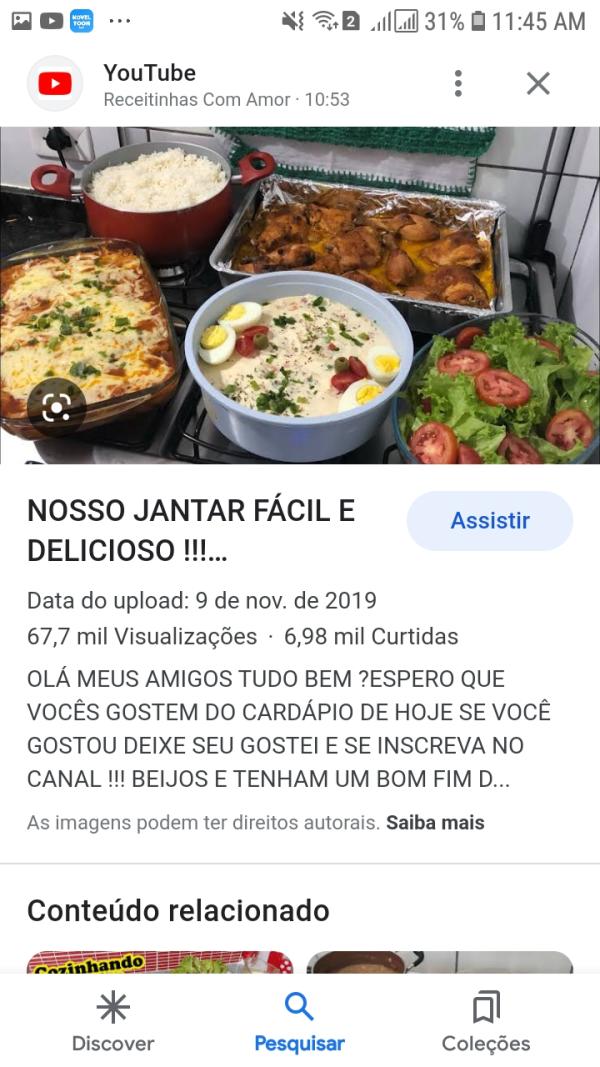Open the three-dot overflow menu
Screen dimensions: 600x1067
(458, 83)
